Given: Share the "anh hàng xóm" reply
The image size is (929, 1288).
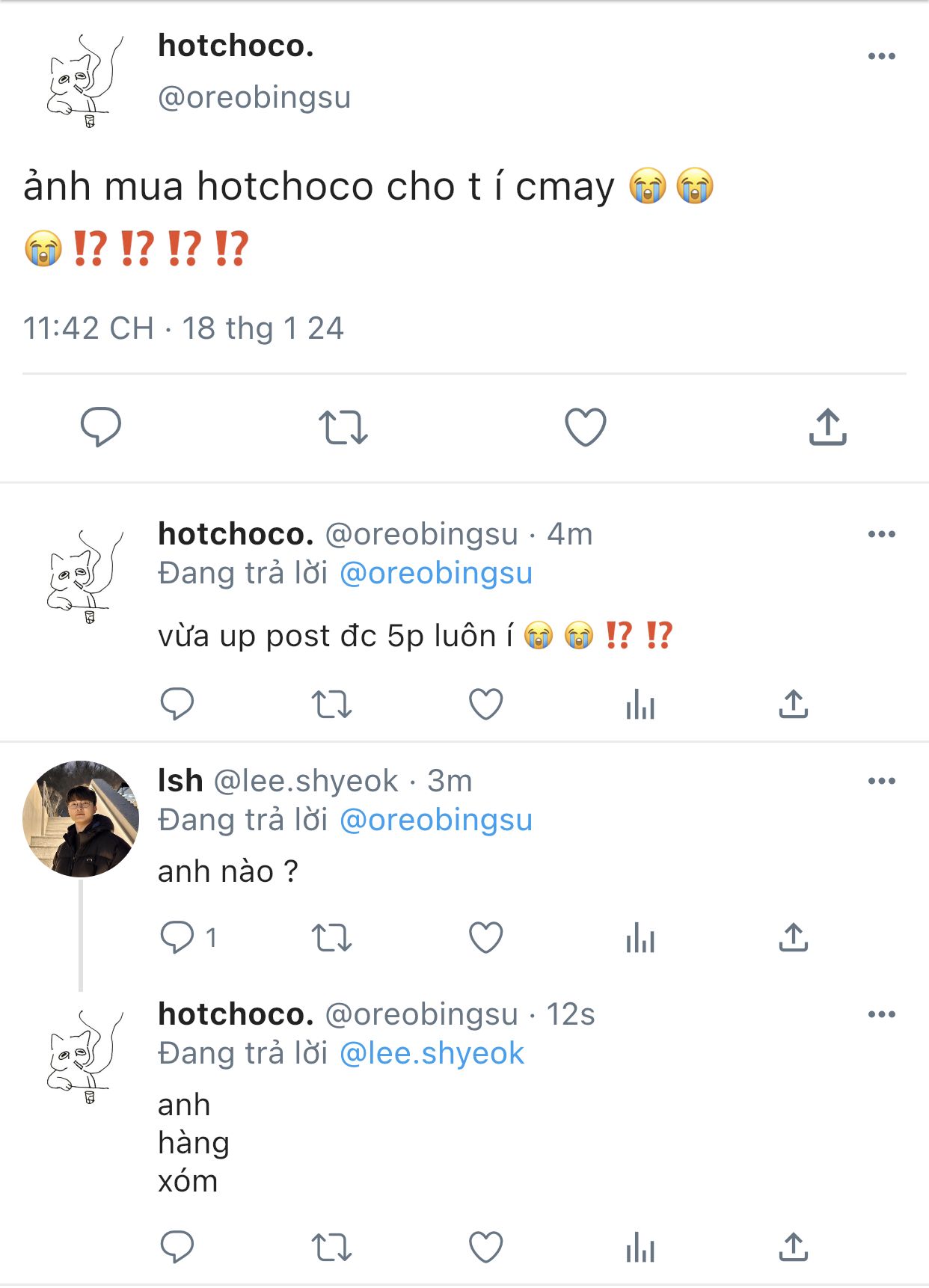Looking at the screenshot, I should coord(793,1247).
